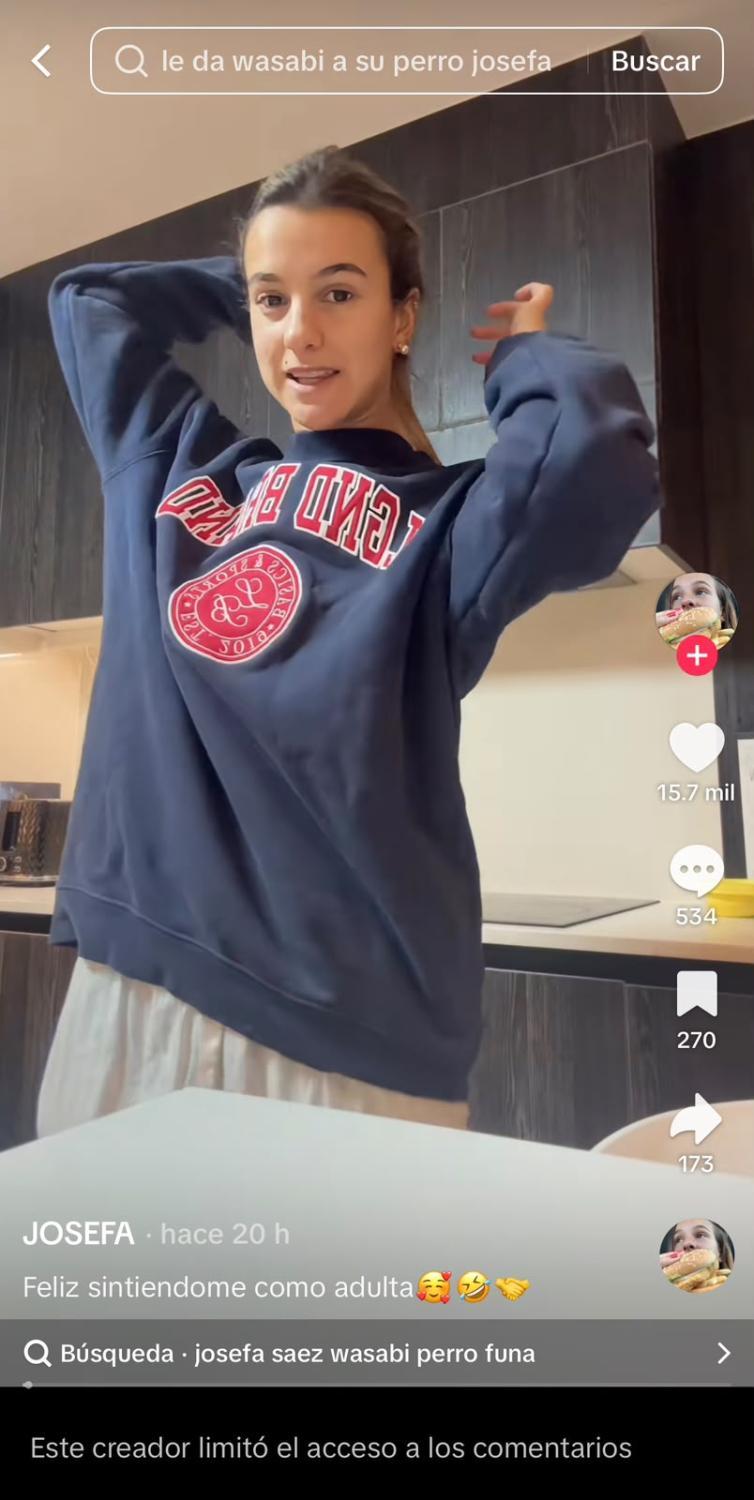
Task: Share the video with the arrow icon
Action: (696, 1118)
